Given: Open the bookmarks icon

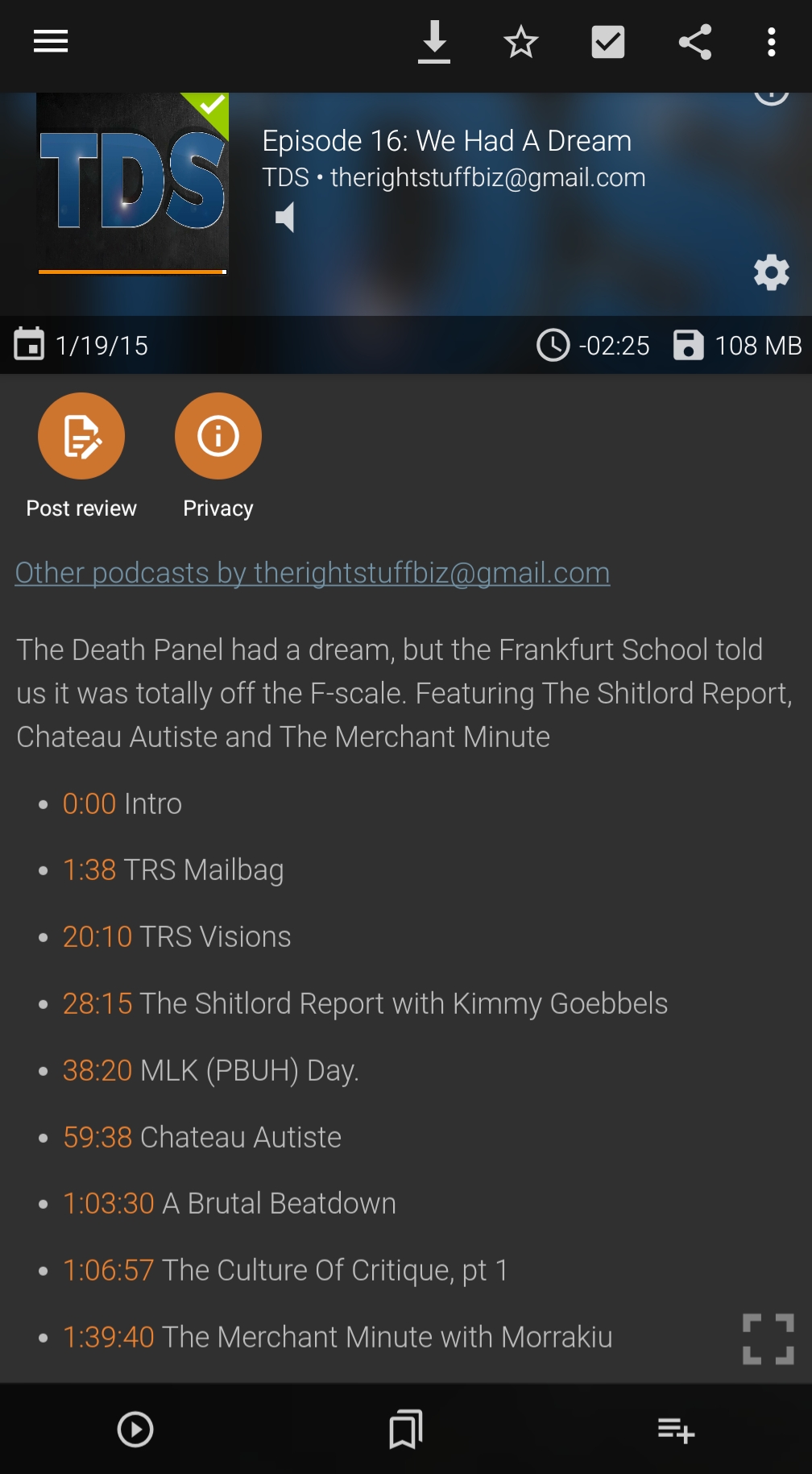Looking at the screenshot, I should [x=406, y=1430].
